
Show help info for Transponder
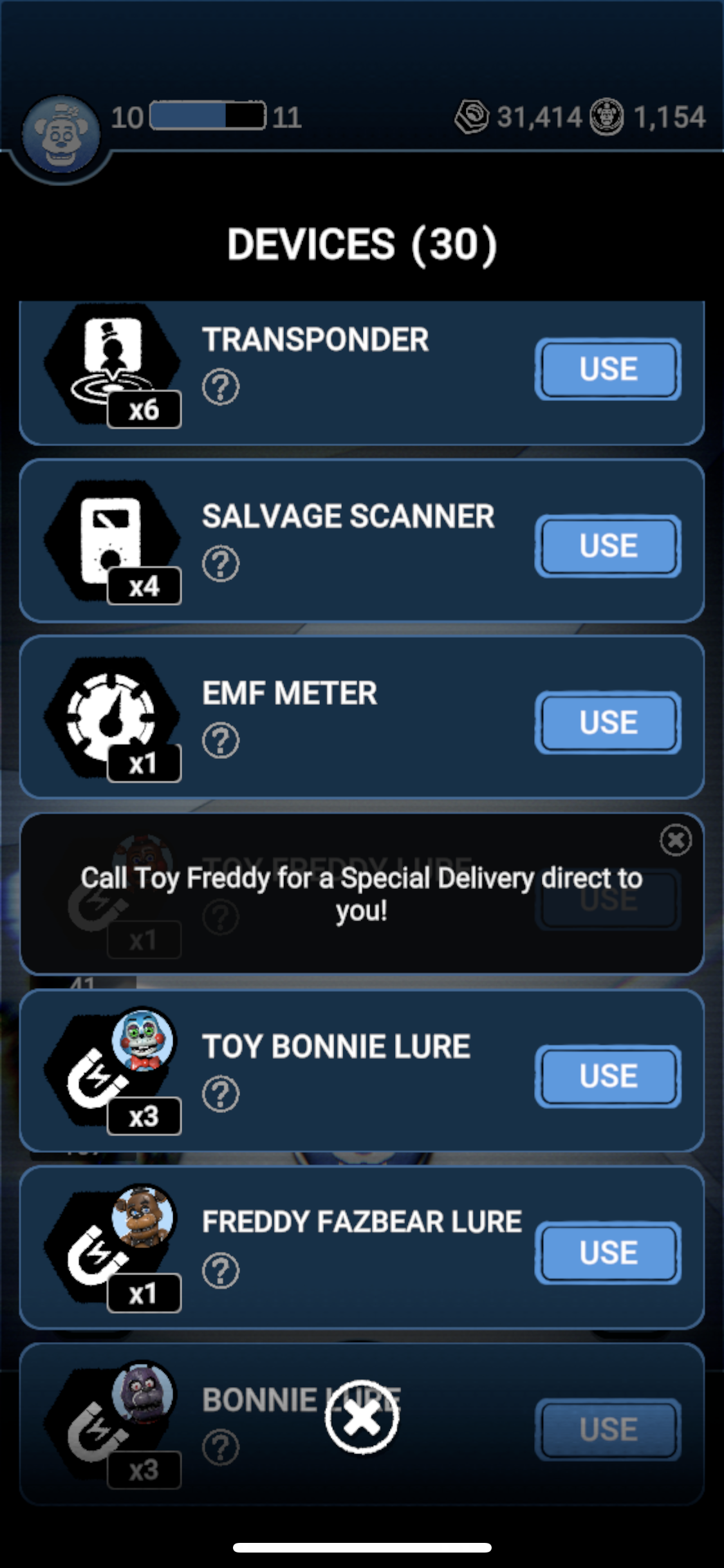221,387
